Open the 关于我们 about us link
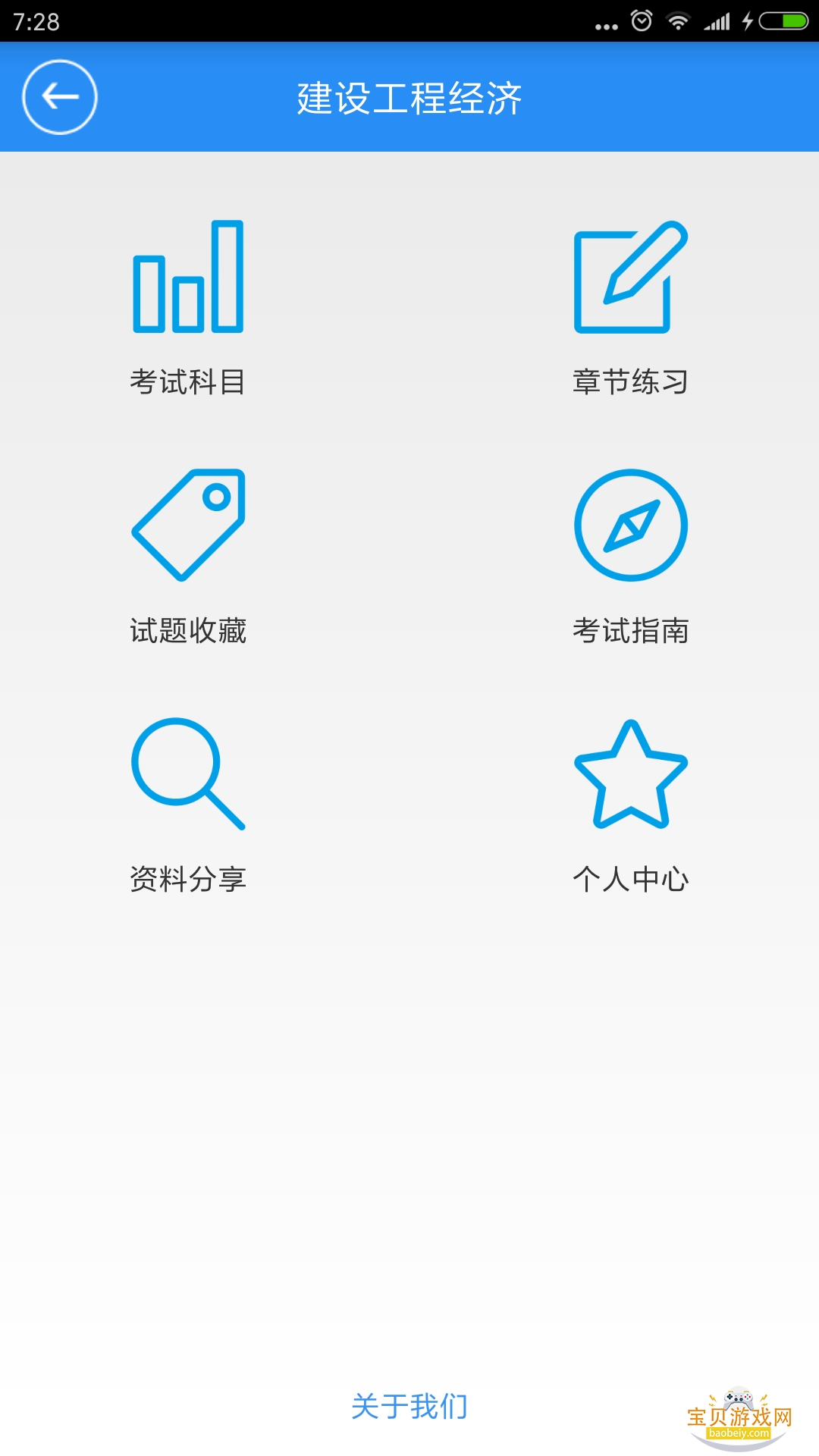Viewport: 819px width, 1456px height. (x=409, y=1407)
